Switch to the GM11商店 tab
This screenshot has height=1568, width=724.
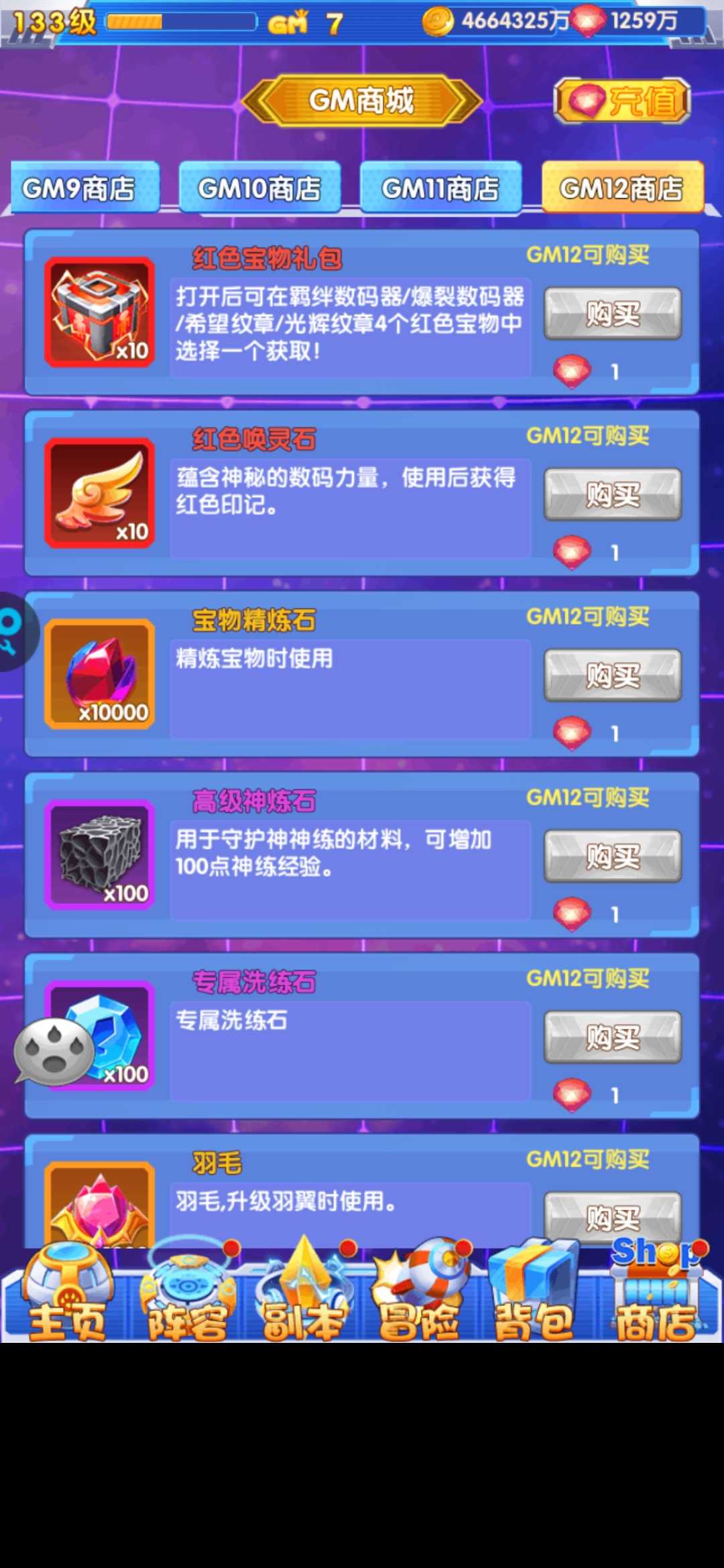(440, 188)
